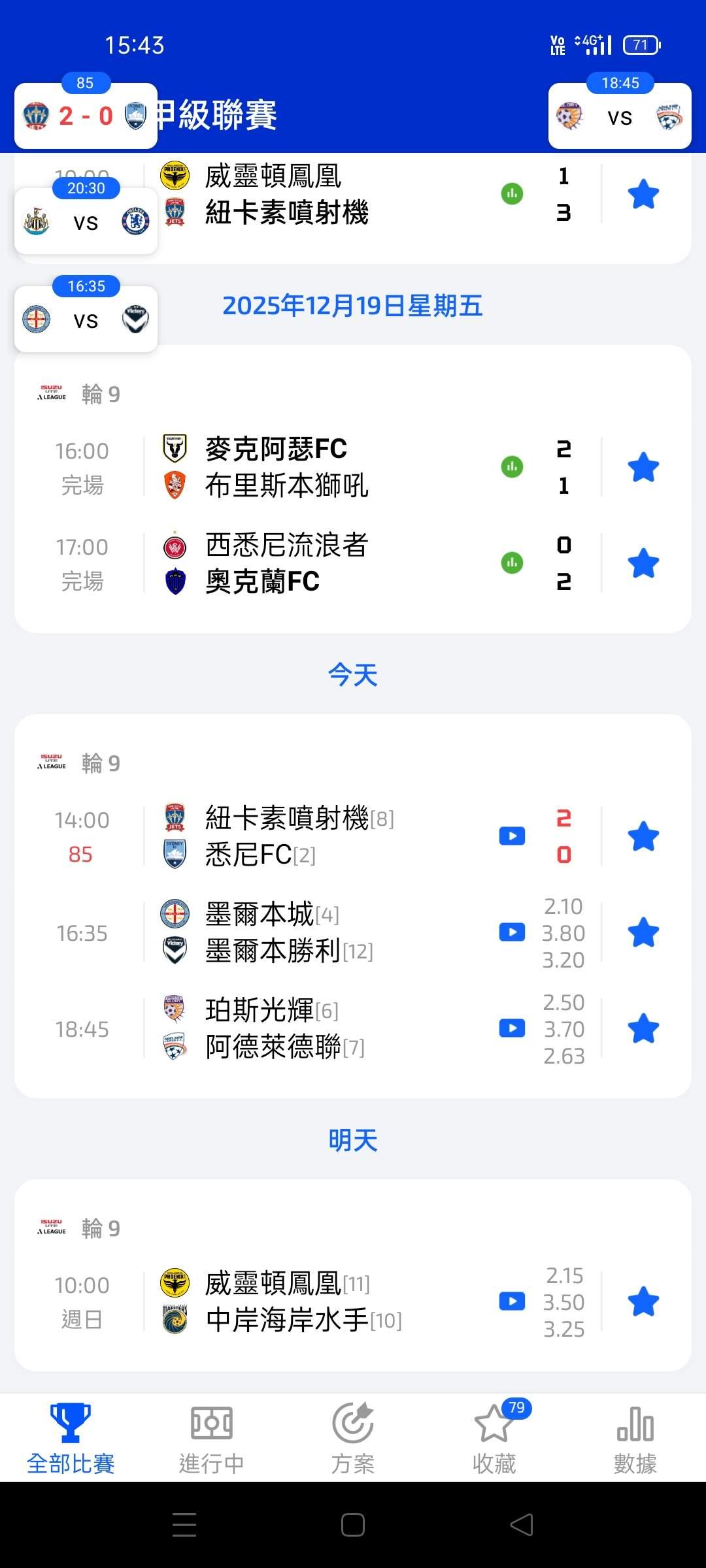The image size is (706, 1568).
Task: Open the floating 20:30 match card
Action: pos(86,222)
